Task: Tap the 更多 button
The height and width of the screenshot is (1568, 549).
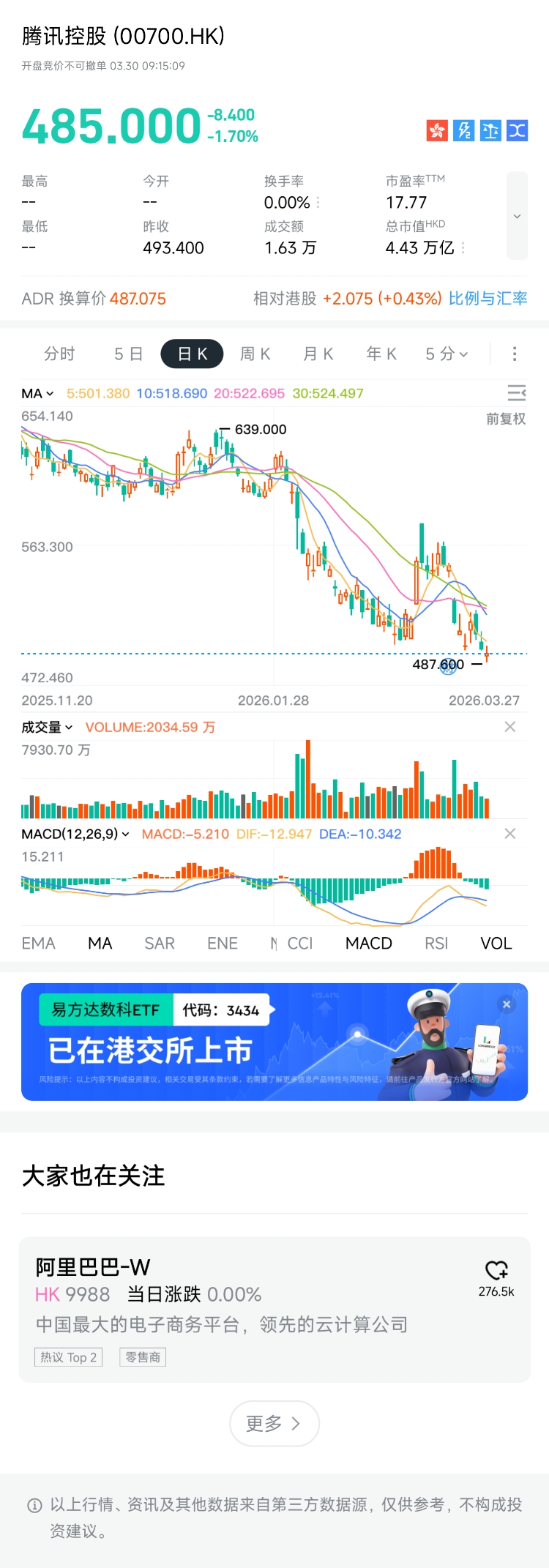Action: (274, 1424)
